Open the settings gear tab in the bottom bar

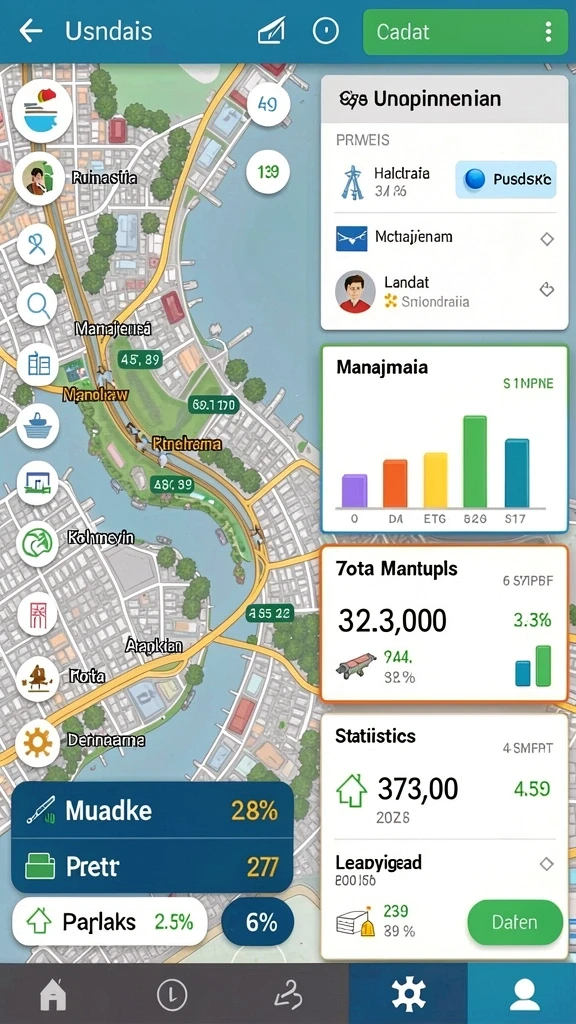pos(408,994)
